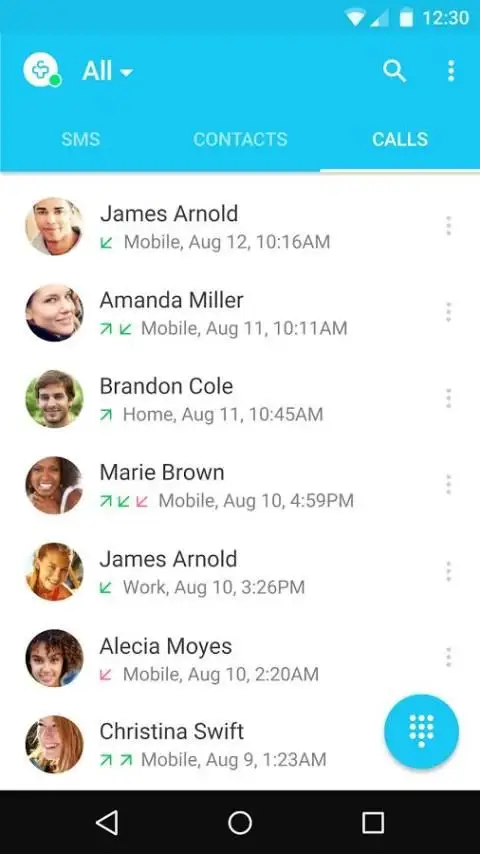Switch to the CONTACTS tab
This screenshot has width=480, height=854.
pyautogui.click(x=240, y=139)
